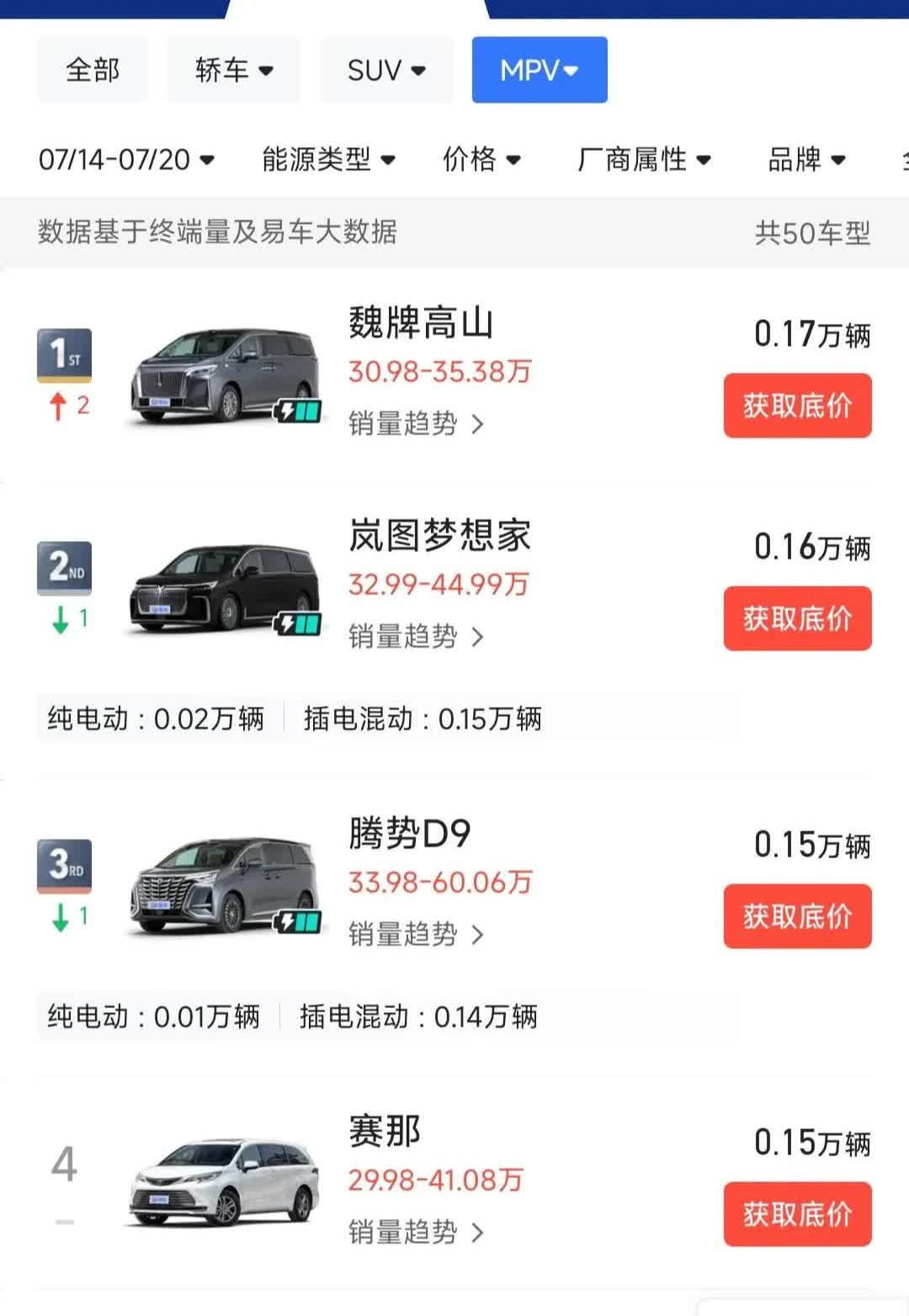This screenshot has width=909, height=1316.
Task: Open the MPV category dropdown
Action: (x=539, y=70)
